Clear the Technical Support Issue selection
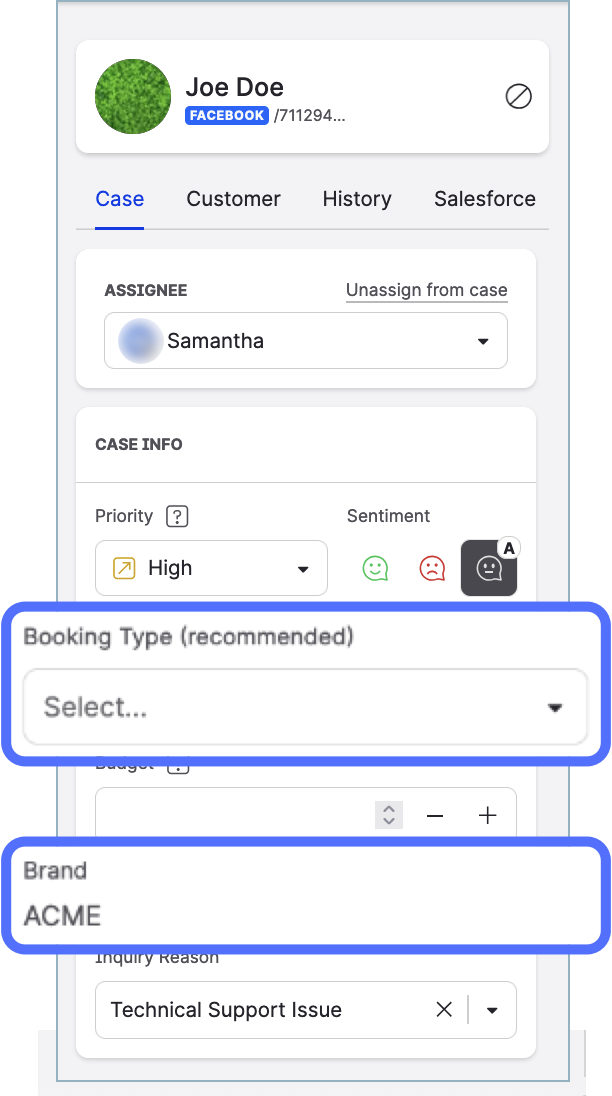 (x=444, y=1010)
